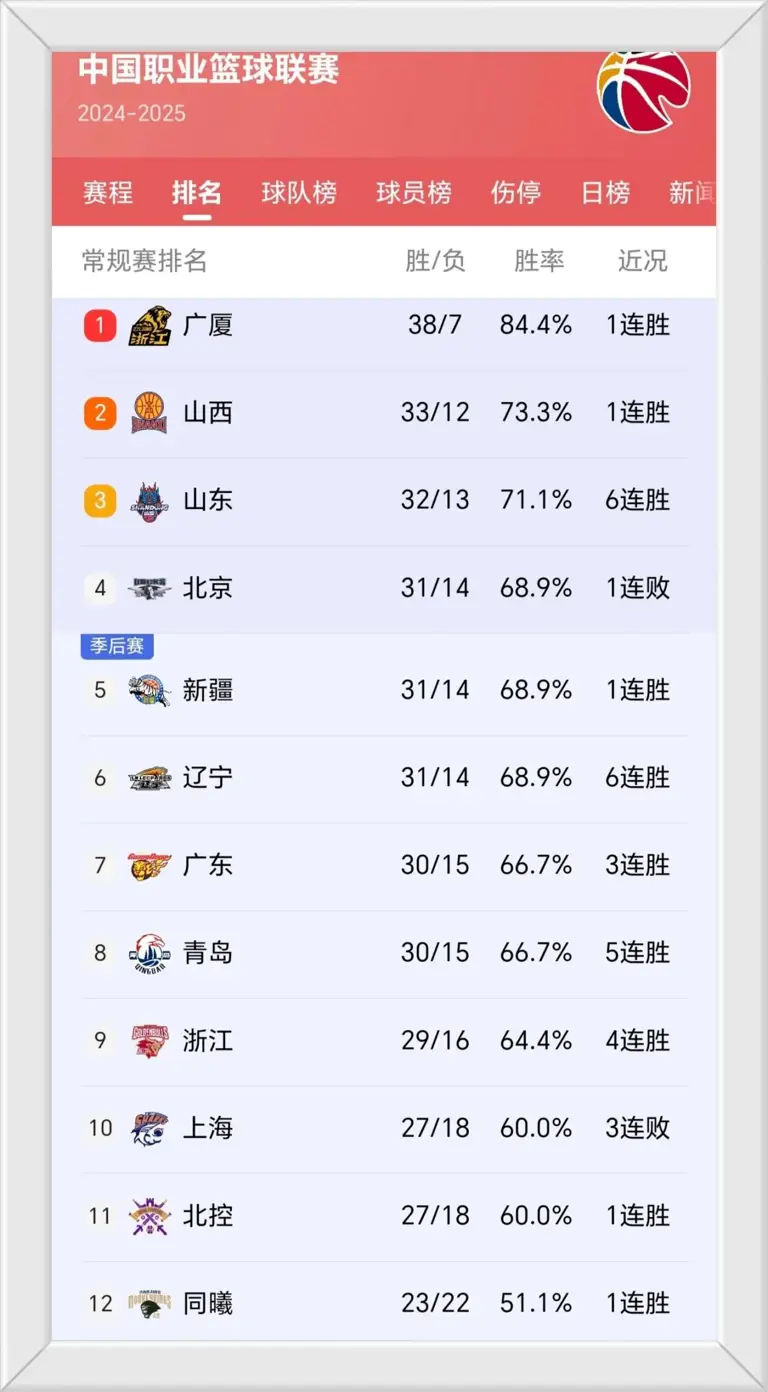
Task: Click the 6连胜 streak label for 山东
Action: tap(636, 500)
